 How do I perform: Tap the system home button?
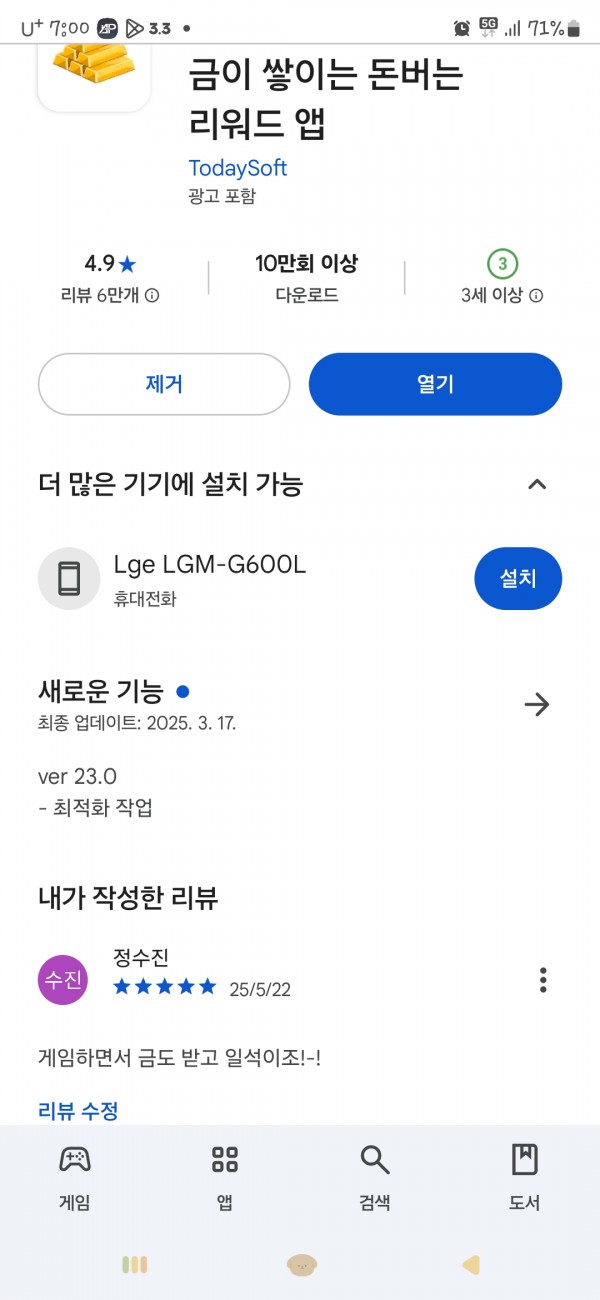click(301, 1265)
